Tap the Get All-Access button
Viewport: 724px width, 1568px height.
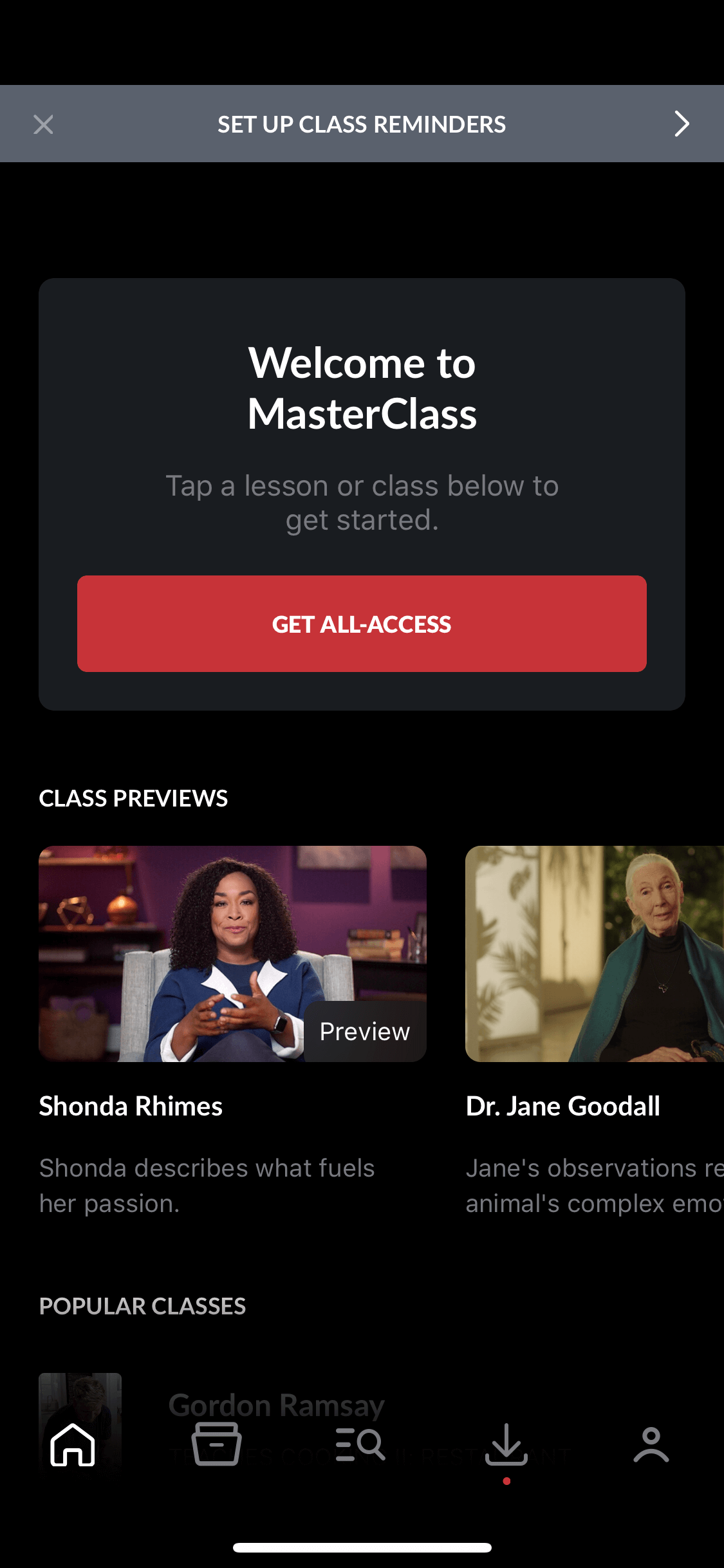362,624
